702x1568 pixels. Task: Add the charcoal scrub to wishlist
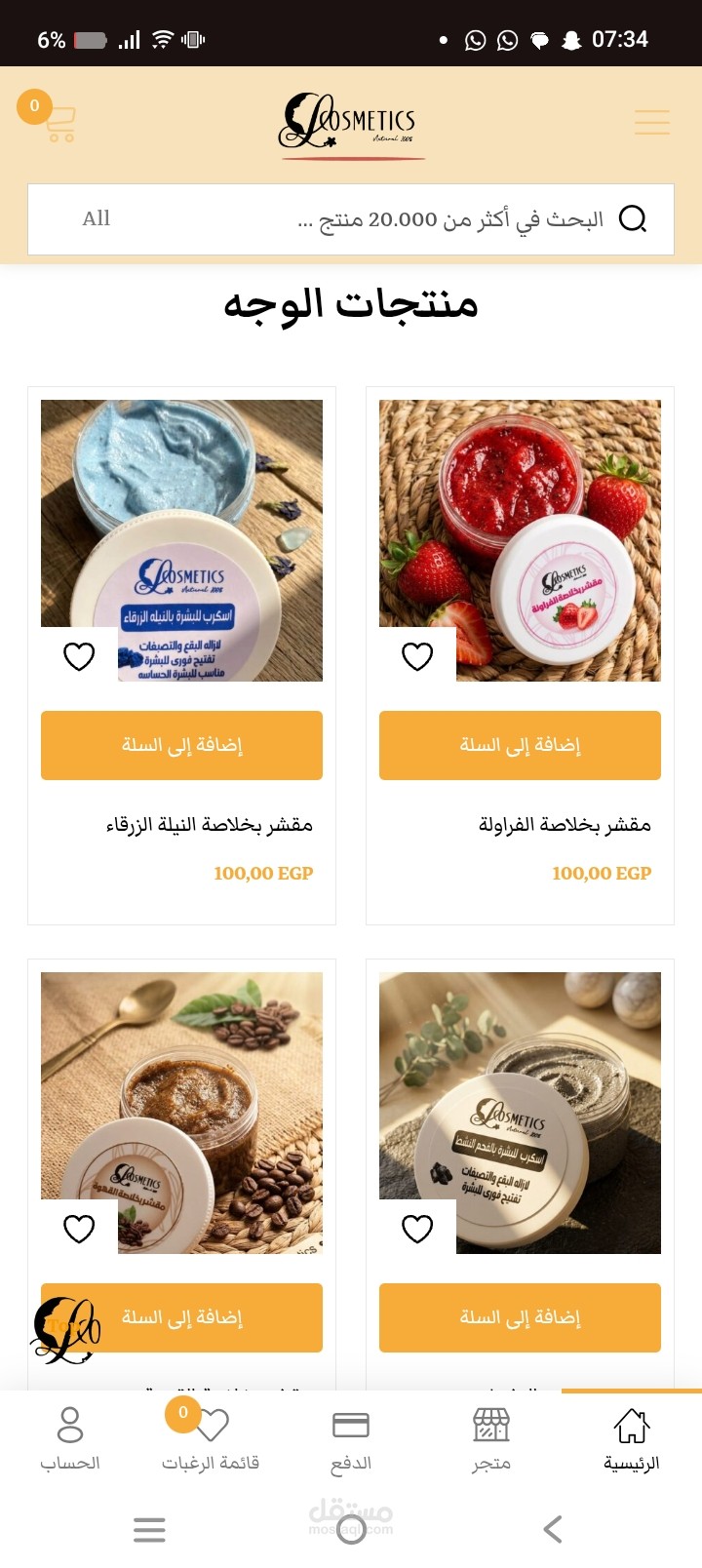(x=417, y=1229)
